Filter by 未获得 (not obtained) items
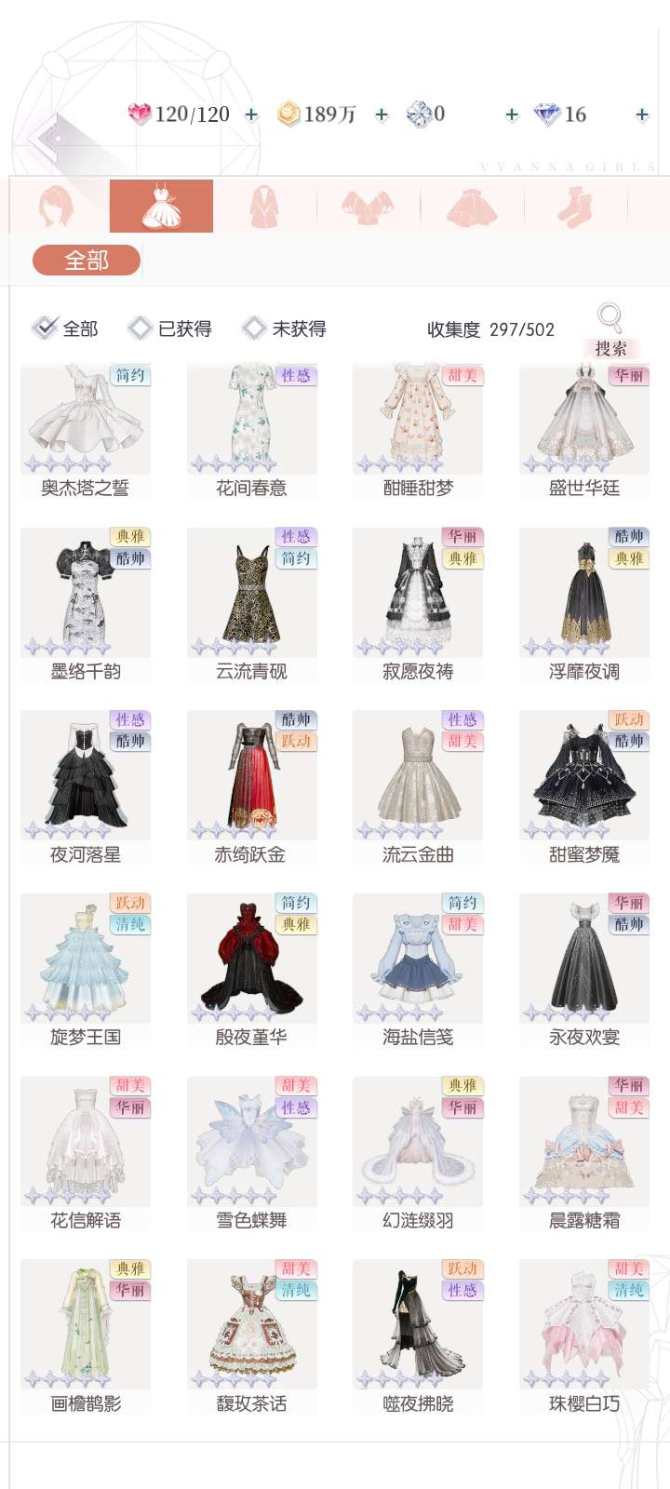 pyautogui.click(x=285, y=329)
